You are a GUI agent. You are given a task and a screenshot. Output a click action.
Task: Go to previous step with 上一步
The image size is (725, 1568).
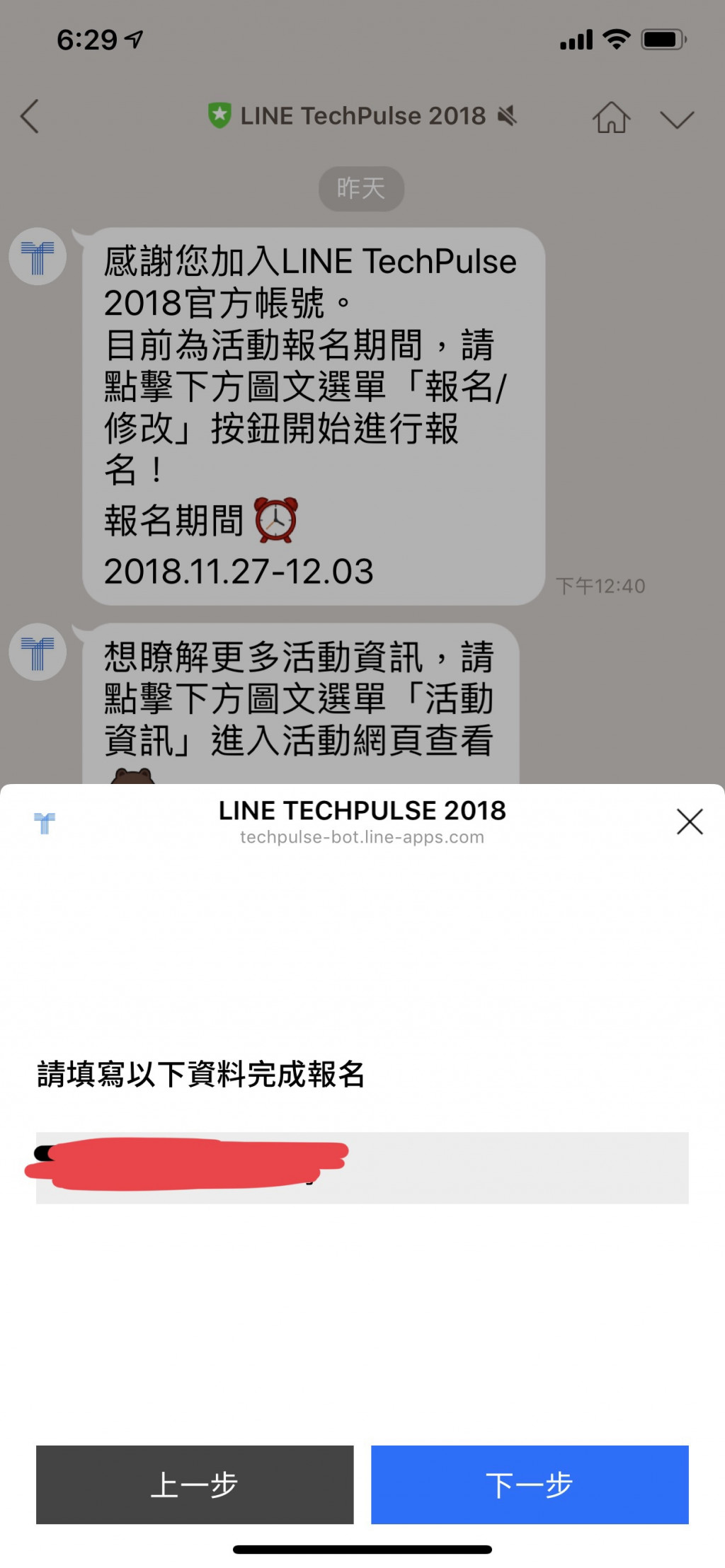[195, 1485]
